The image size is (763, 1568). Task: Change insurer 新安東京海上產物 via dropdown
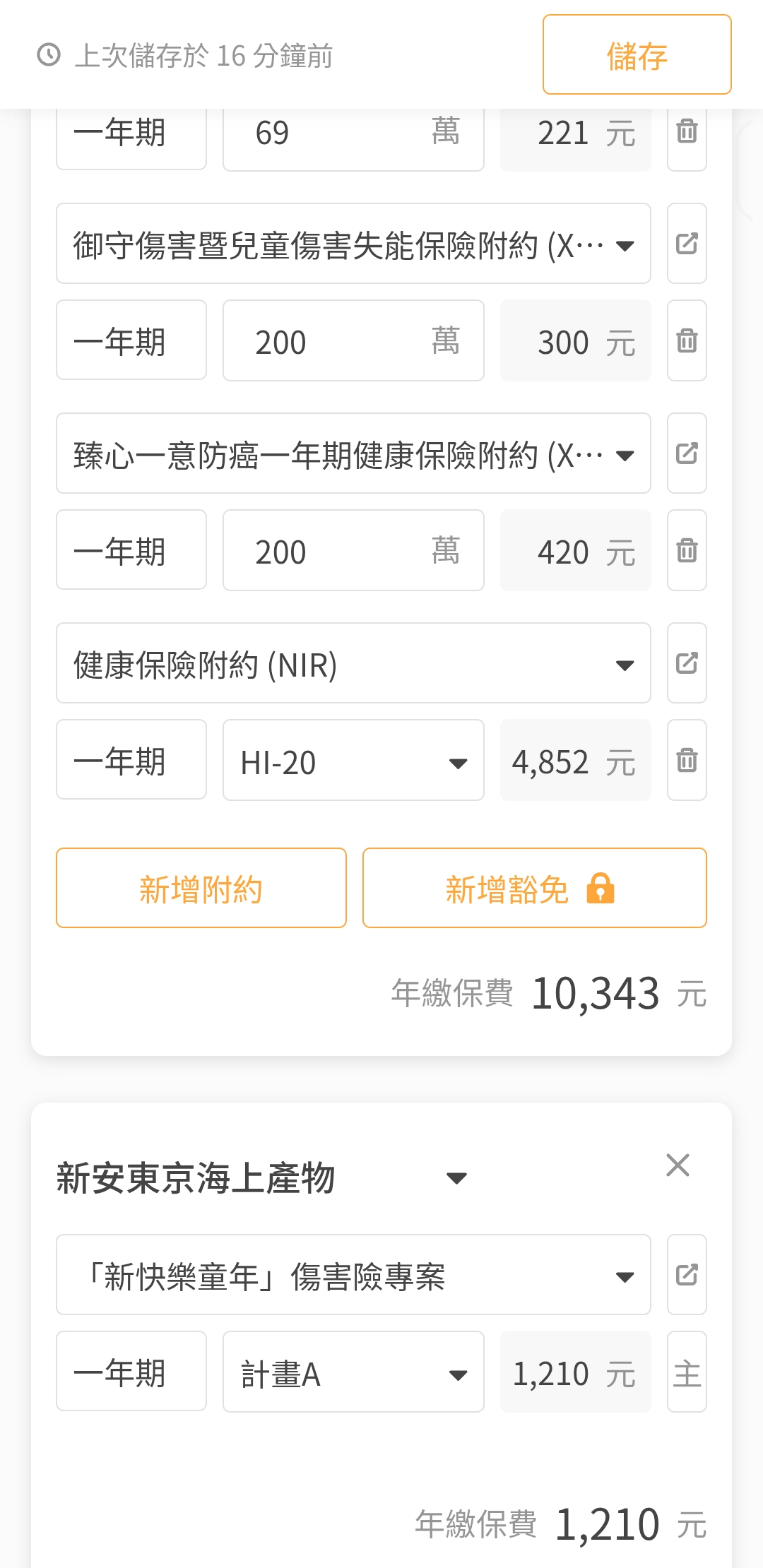point(261,1178)
